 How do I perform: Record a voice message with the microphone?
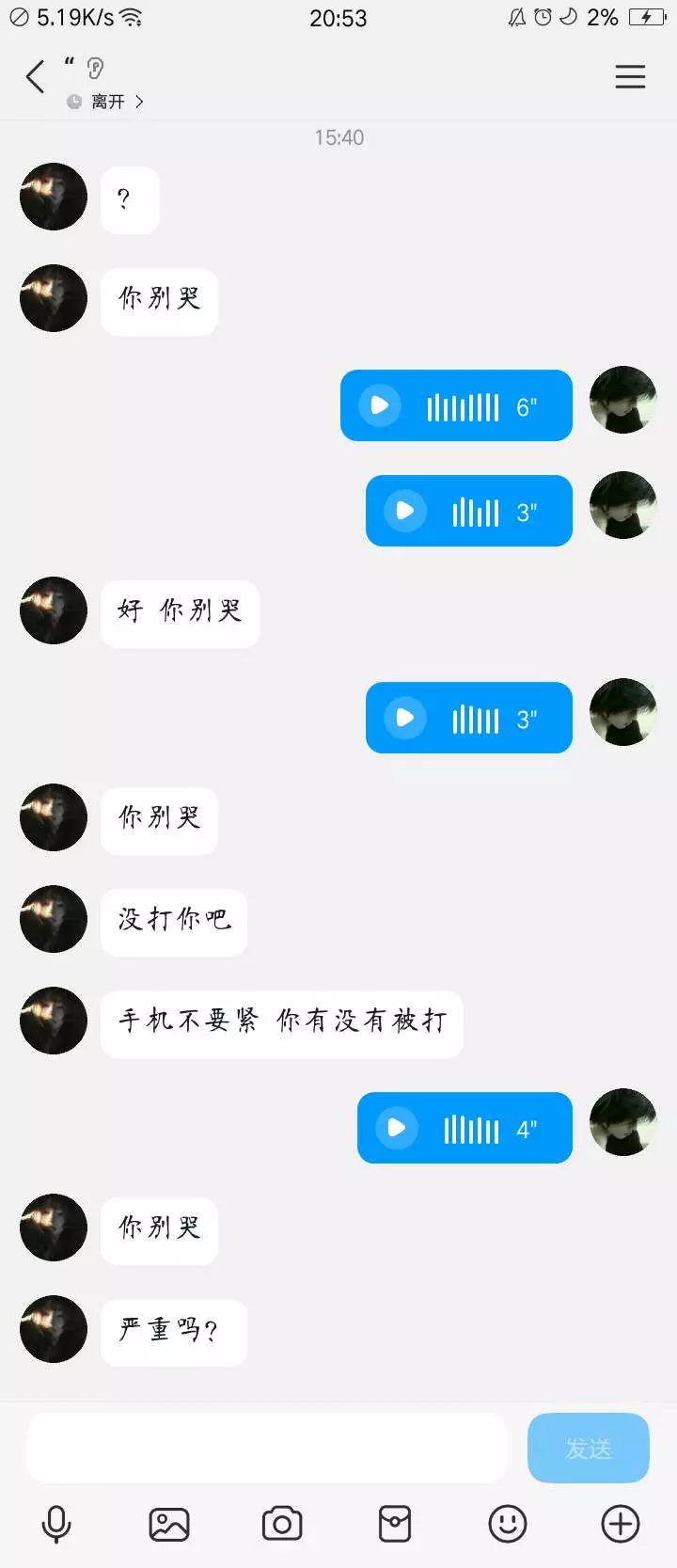(x=56, y=1524)
